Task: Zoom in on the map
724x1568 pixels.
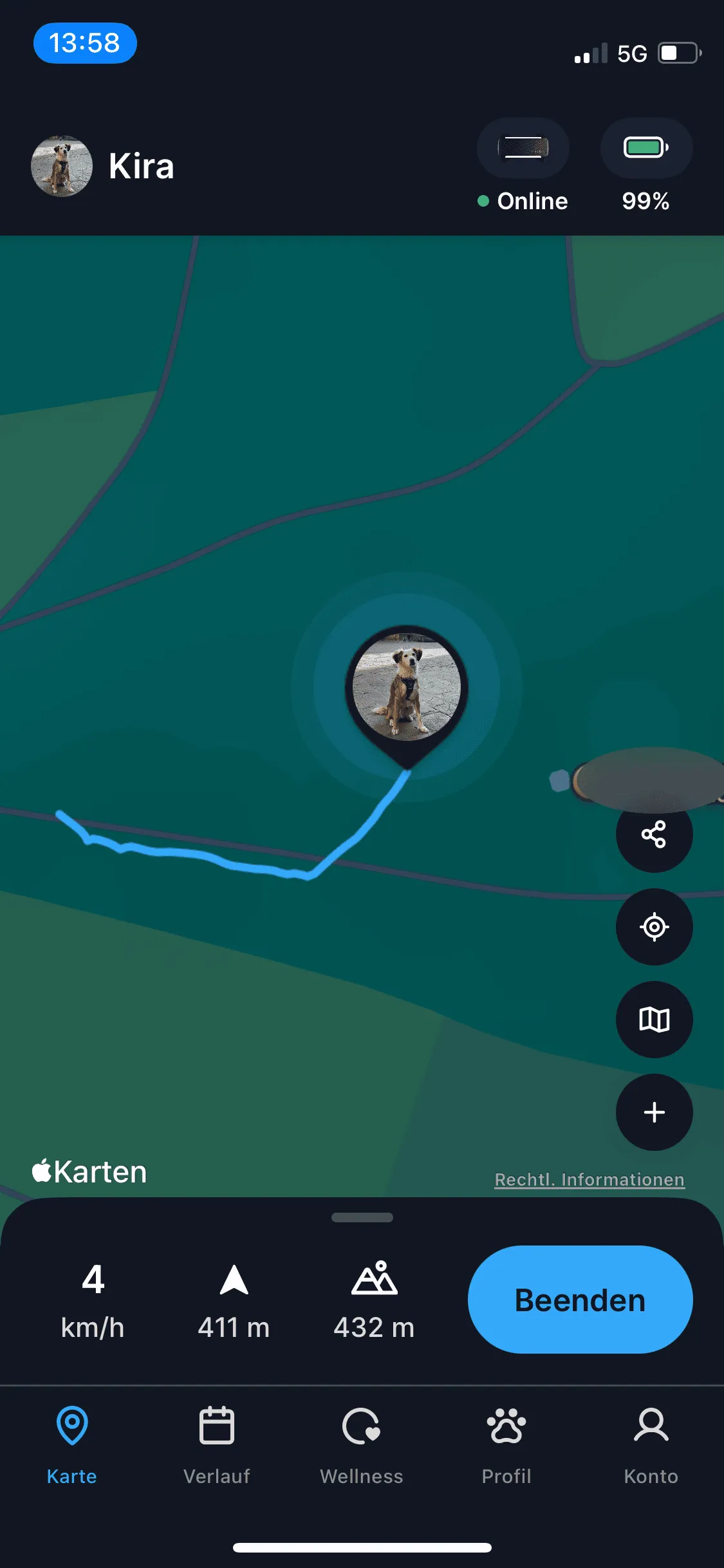Action: click(654, 1113)
